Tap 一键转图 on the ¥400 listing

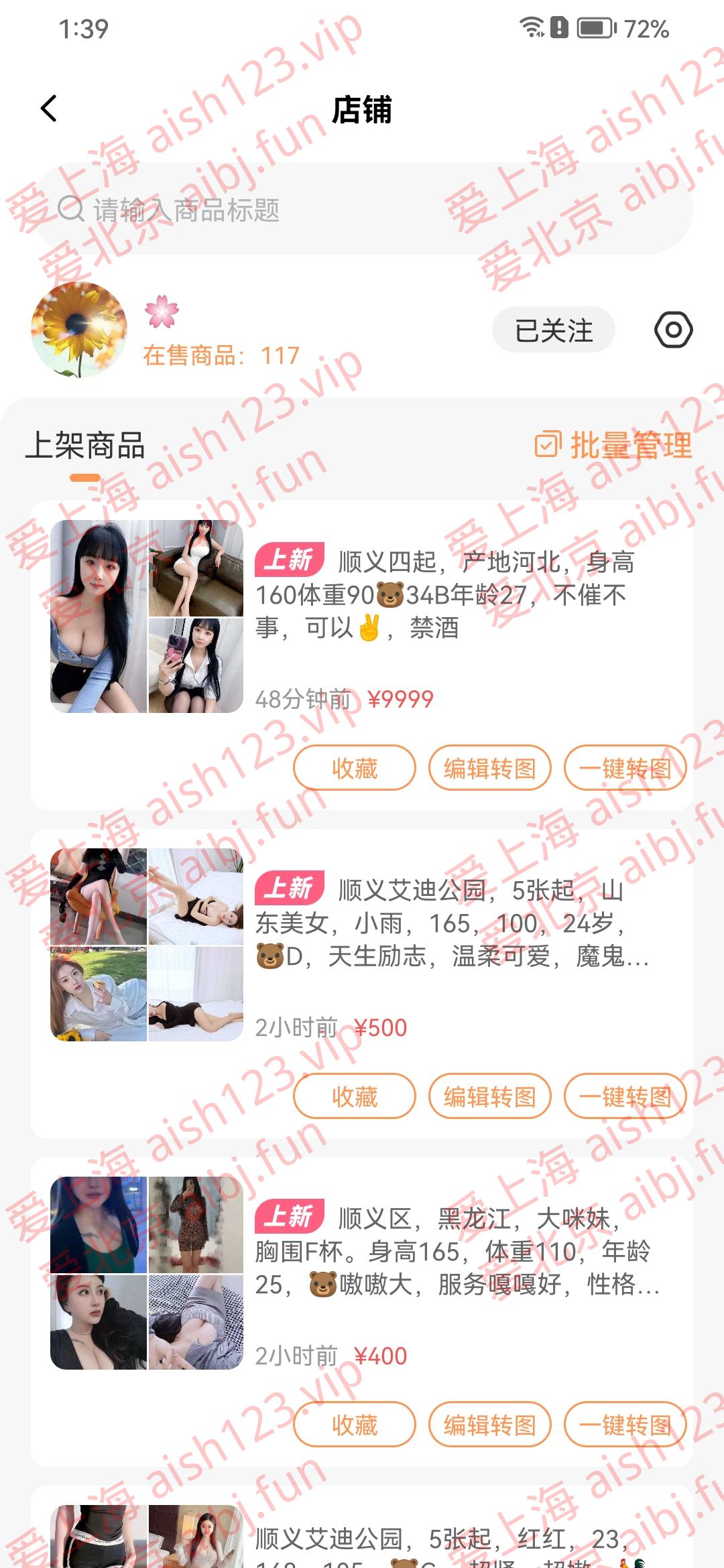[x=625, y=1425]
